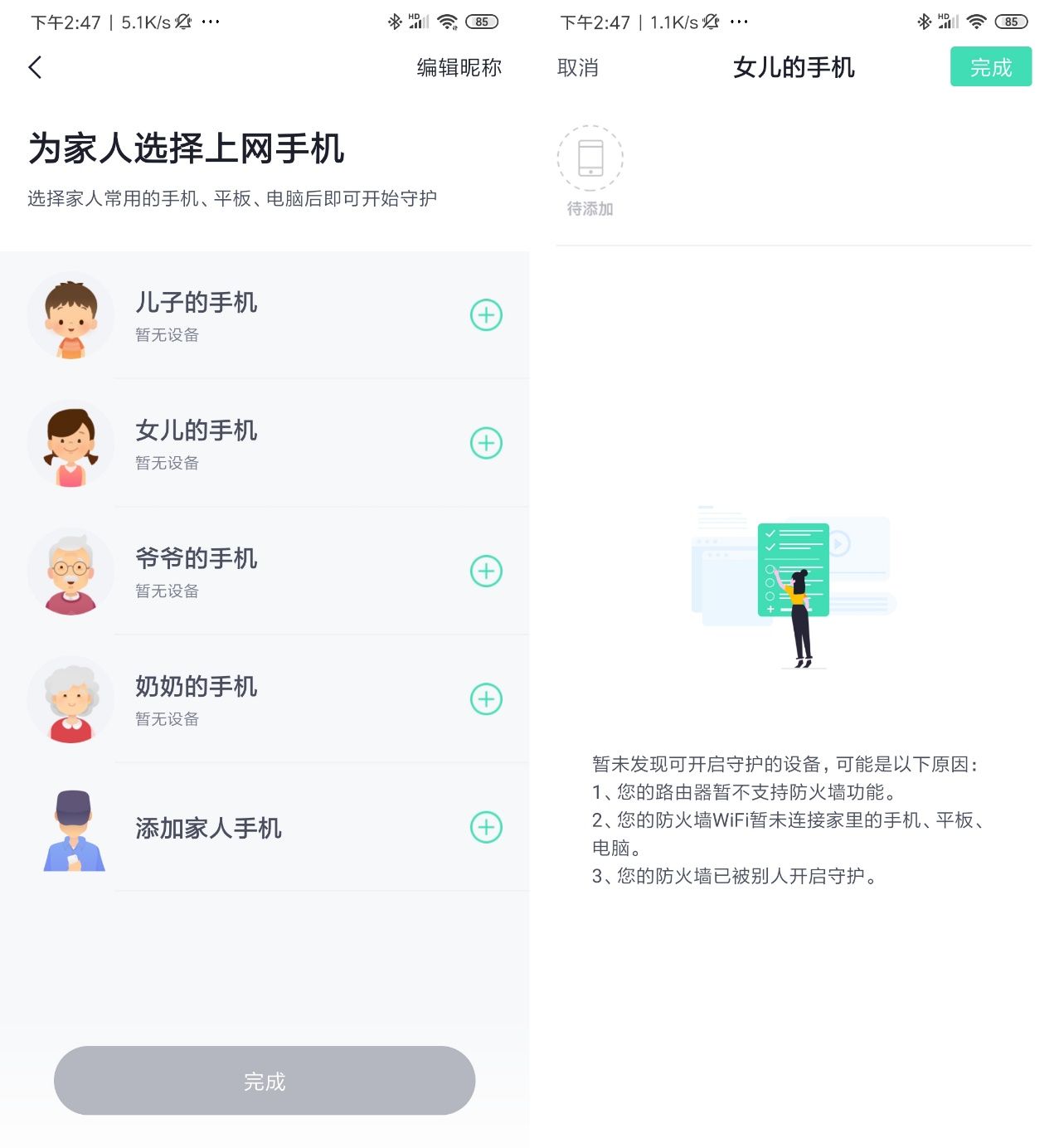
Task: Add a device for 奶奶的手机
Action: pyautogui.click(x=486, y=699)
